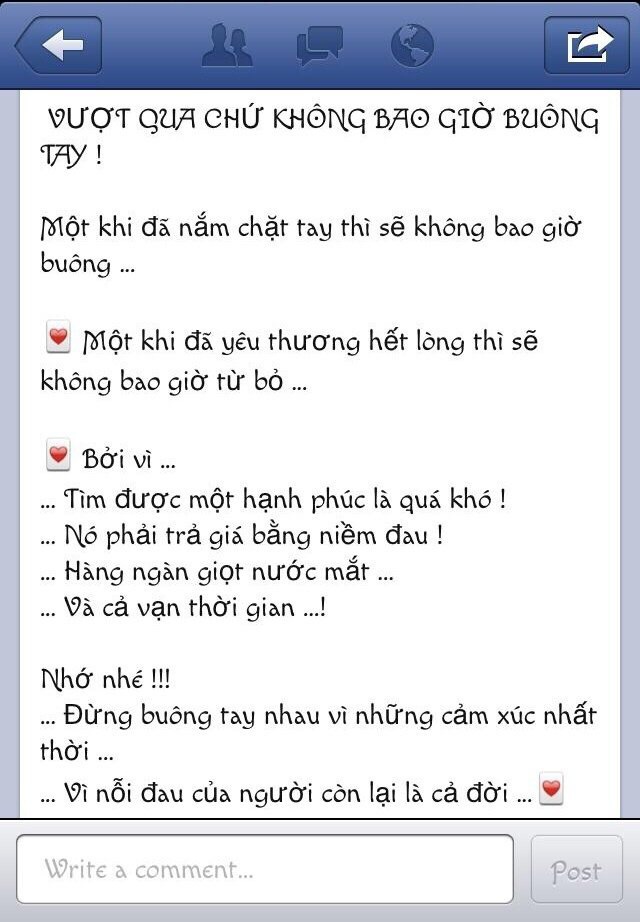Viewport: 640px width, 922px height.
Task: Go back using the arrow button
Action: 60,45
